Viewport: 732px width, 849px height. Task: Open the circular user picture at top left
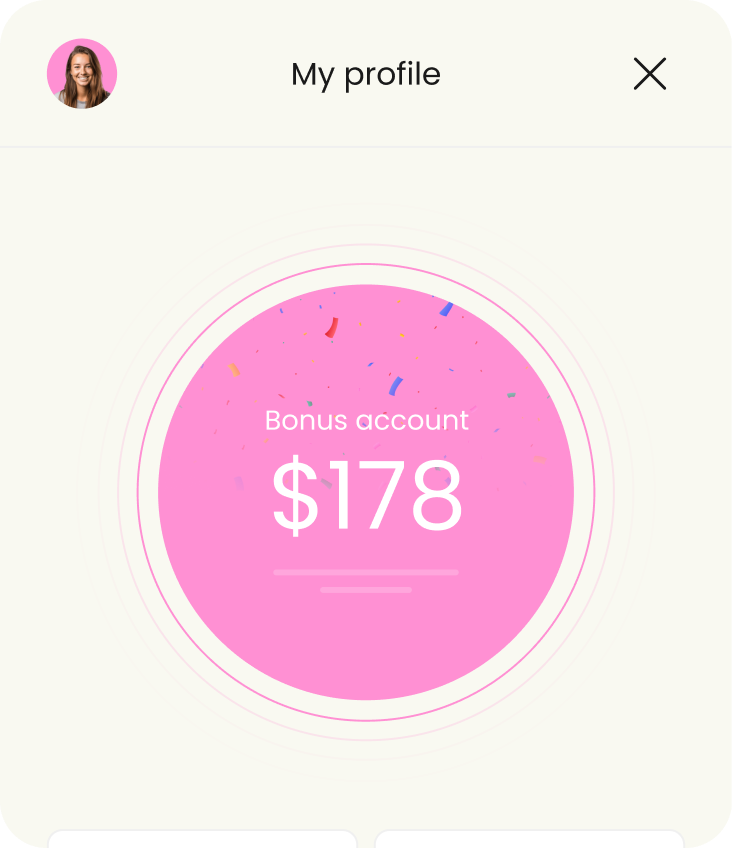83,72
